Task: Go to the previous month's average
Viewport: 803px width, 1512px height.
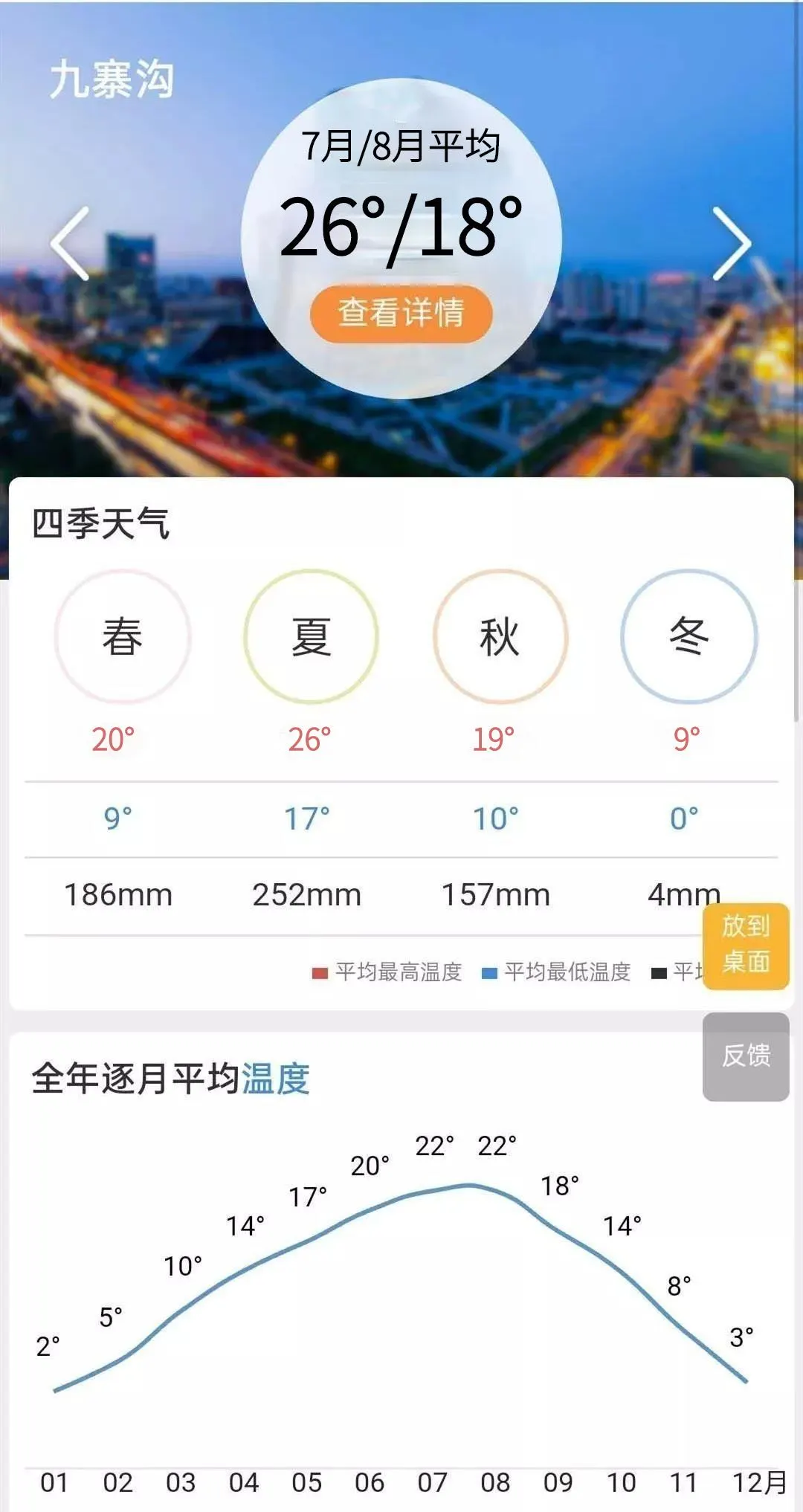Action: [70, 244]
